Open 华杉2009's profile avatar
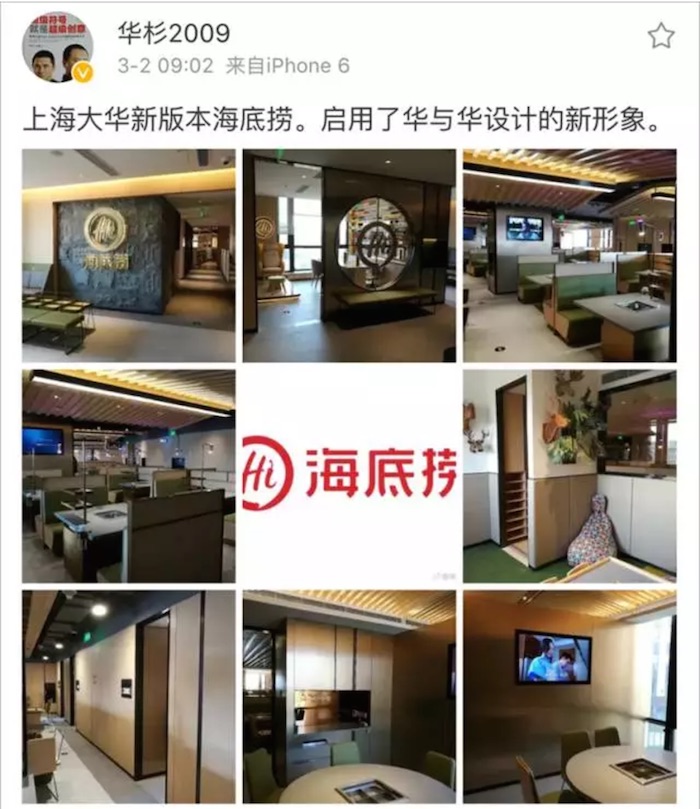Image resolution: width=700 pixels, height=809 pixels. (x=57, y=47)
